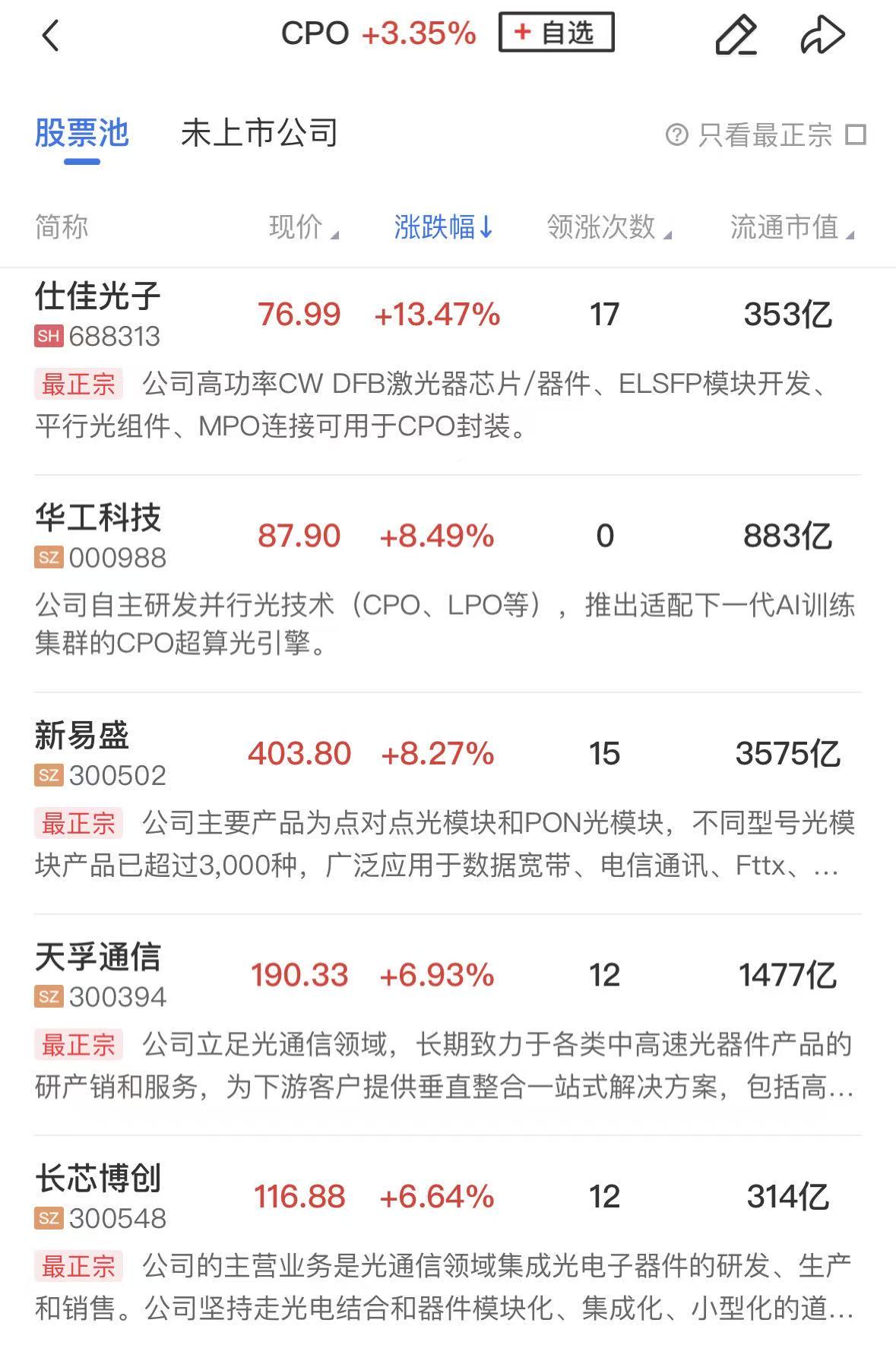Viewport: 896px width, 1345px height.
Task: Enable the 只看最正宗 filter checkbox
Action: pyautogui.click(x=857, y=134)
